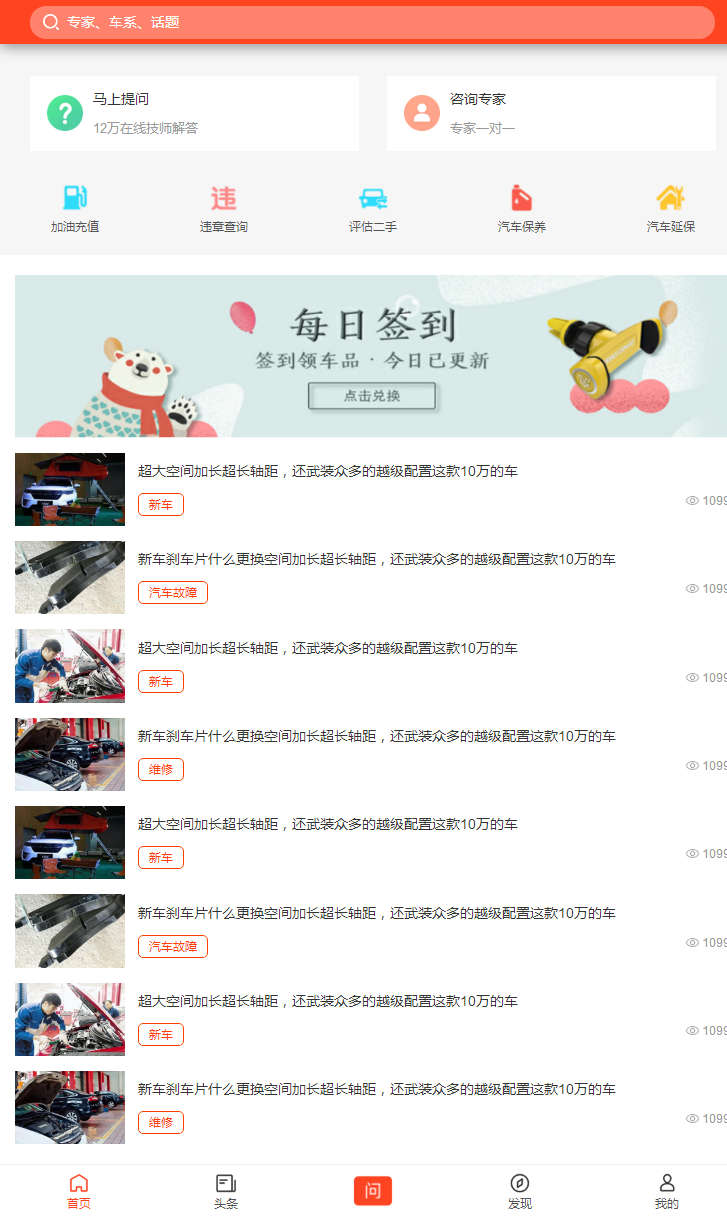Open 汽车保养 shortcut

521,208
